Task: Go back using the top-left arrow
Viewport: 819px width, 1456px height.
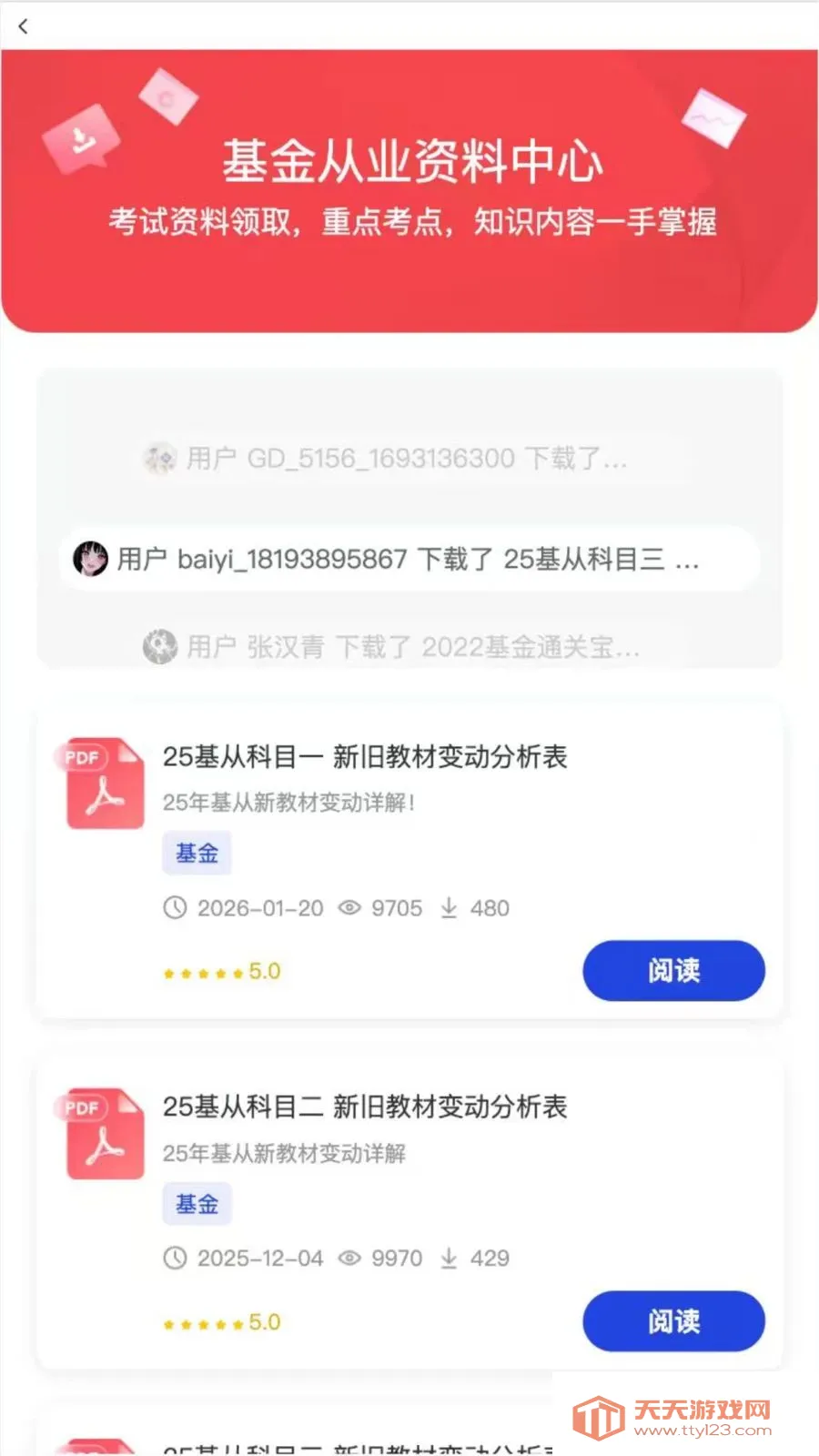Action: coord(24,26)
